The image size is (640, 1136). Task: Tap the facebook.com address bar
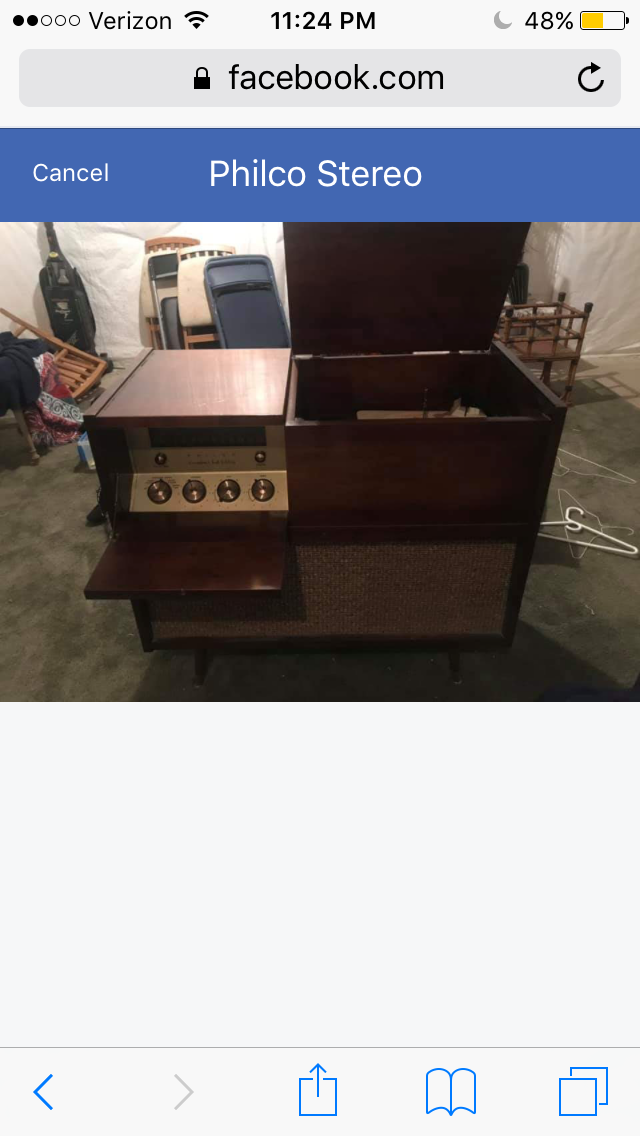pyautogui.click(x=320, y=78)
